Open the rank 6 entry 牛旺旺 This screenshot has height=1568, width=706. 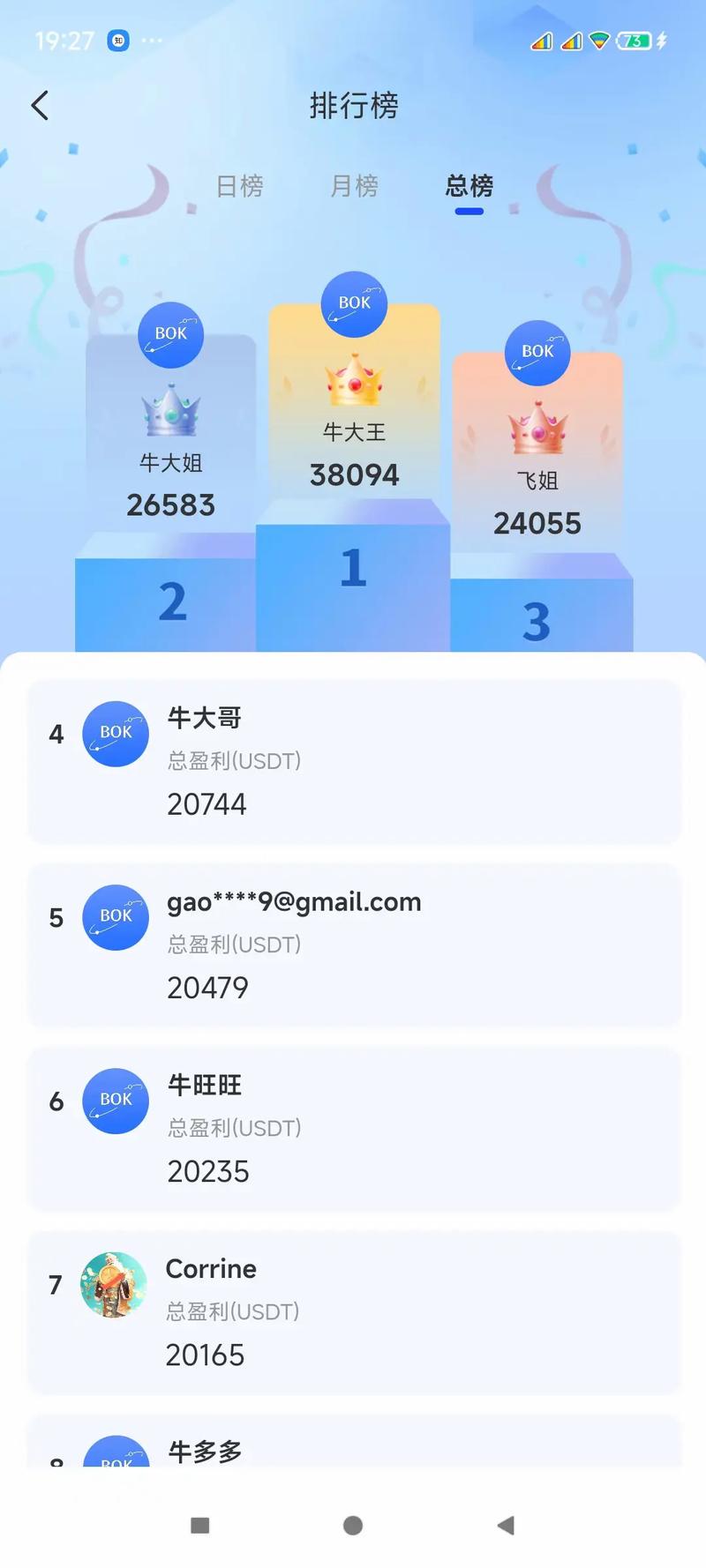coord(353,1128)
